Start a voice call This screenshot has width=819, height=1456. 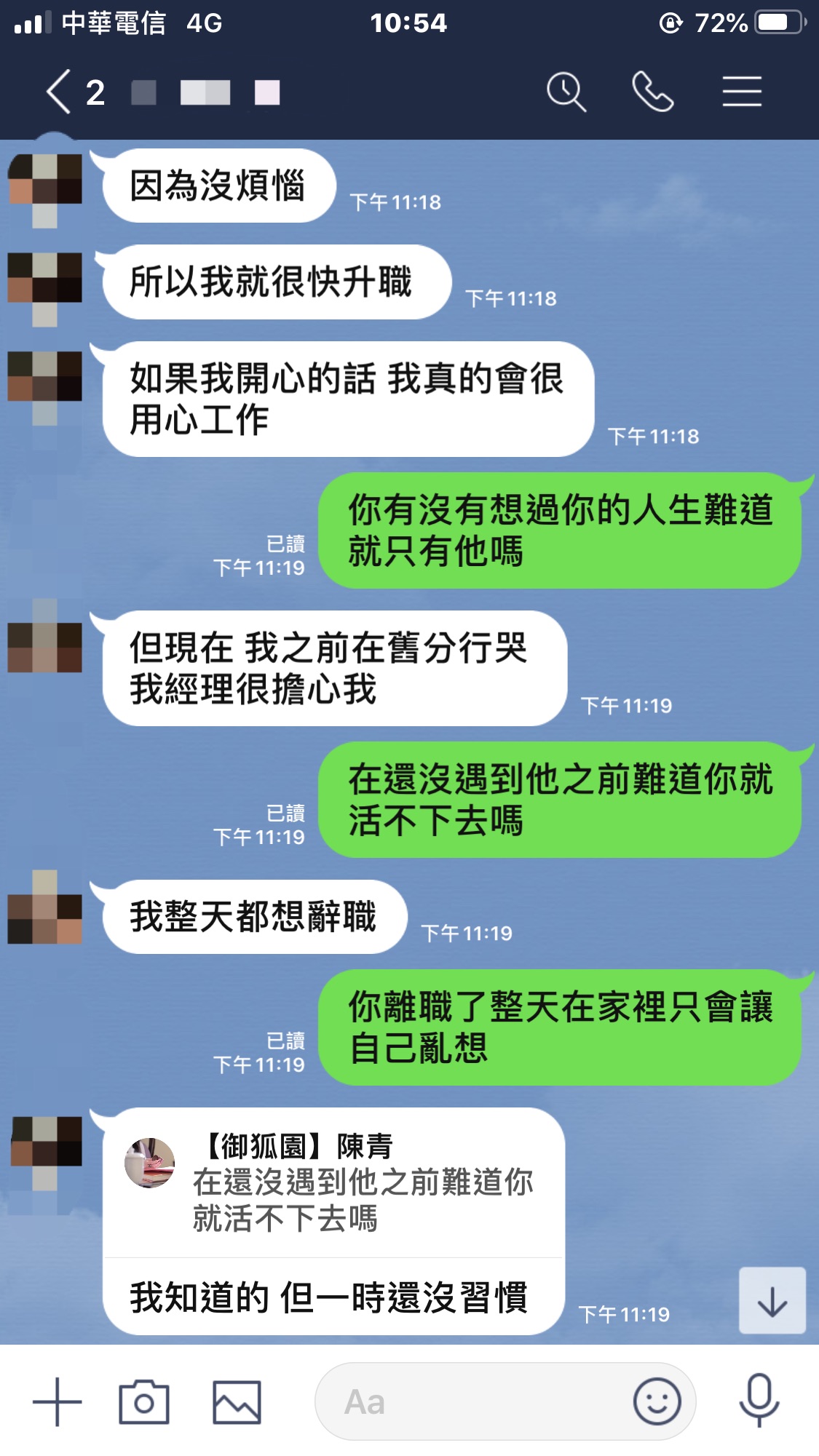(652, 92)
